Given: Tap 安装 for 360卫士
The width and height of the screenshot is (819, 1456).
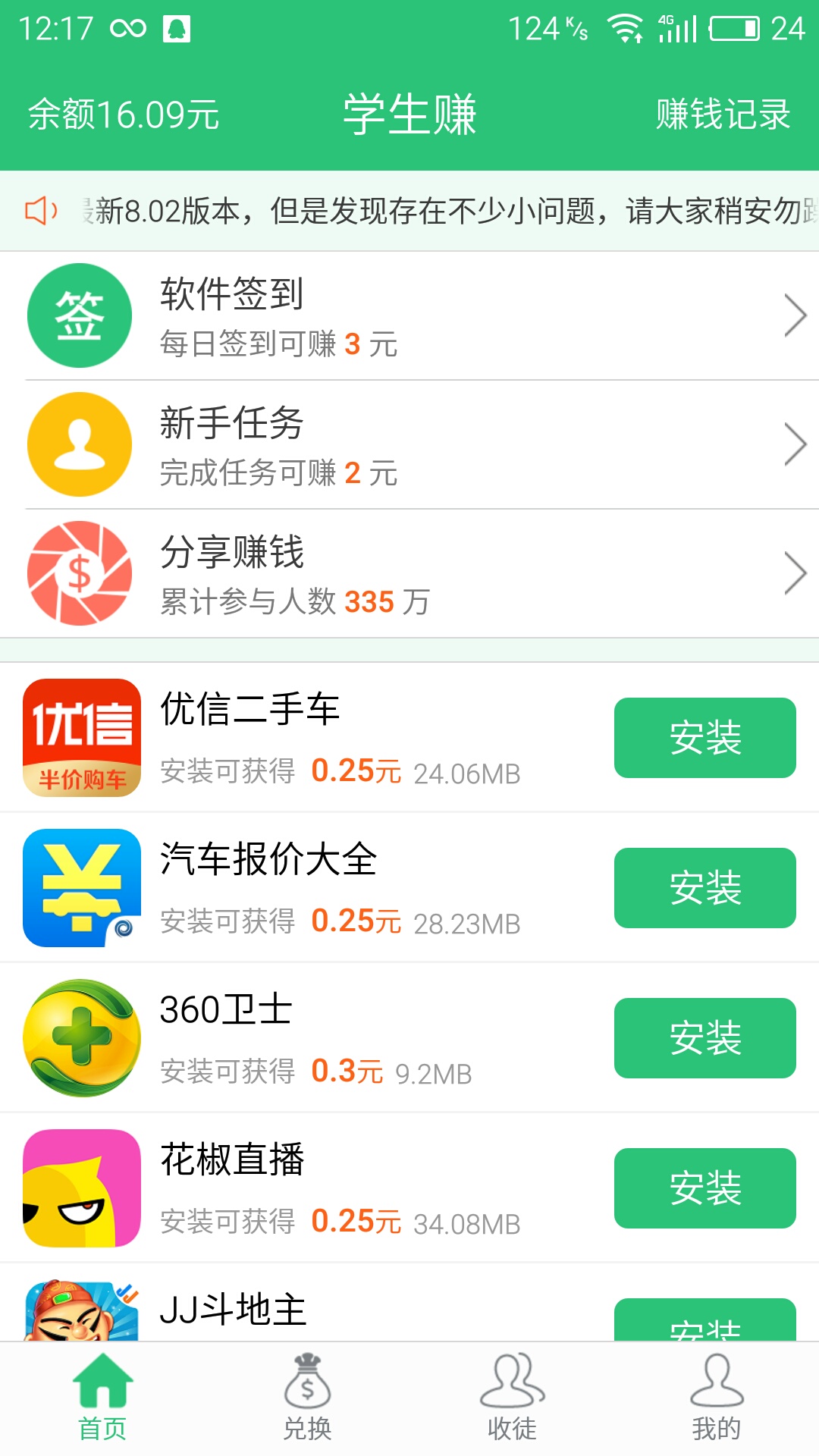Looking at the screenshot, I should (x=704, y=1038).
